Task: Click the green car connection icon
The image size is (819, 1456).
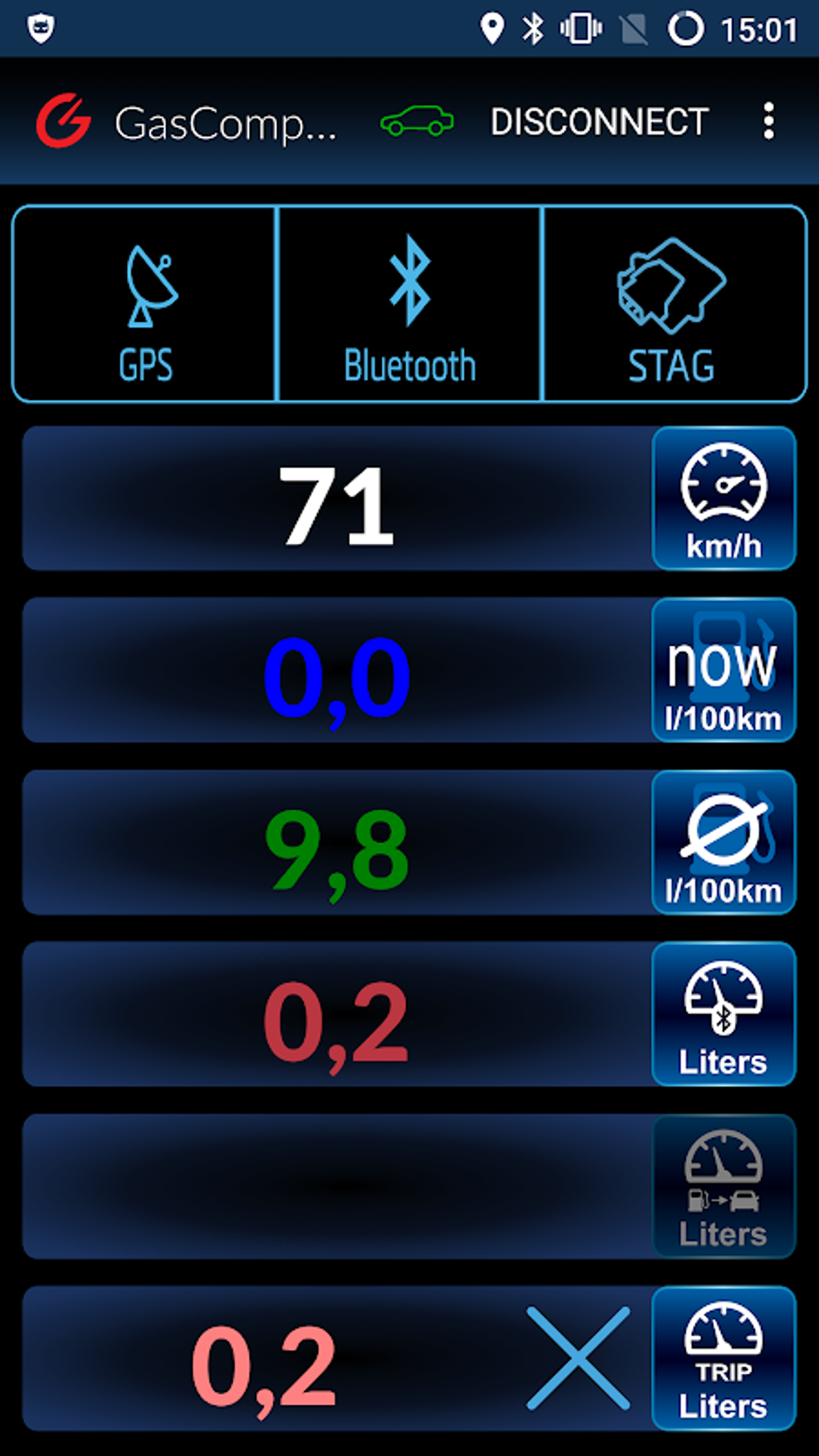Action: pyautogui.click(x=415, y=122)
